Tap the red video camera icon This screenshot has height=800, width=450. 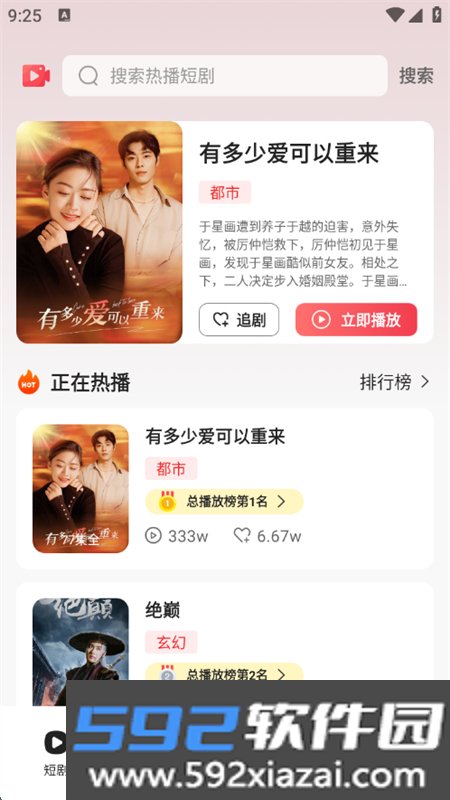36,76
